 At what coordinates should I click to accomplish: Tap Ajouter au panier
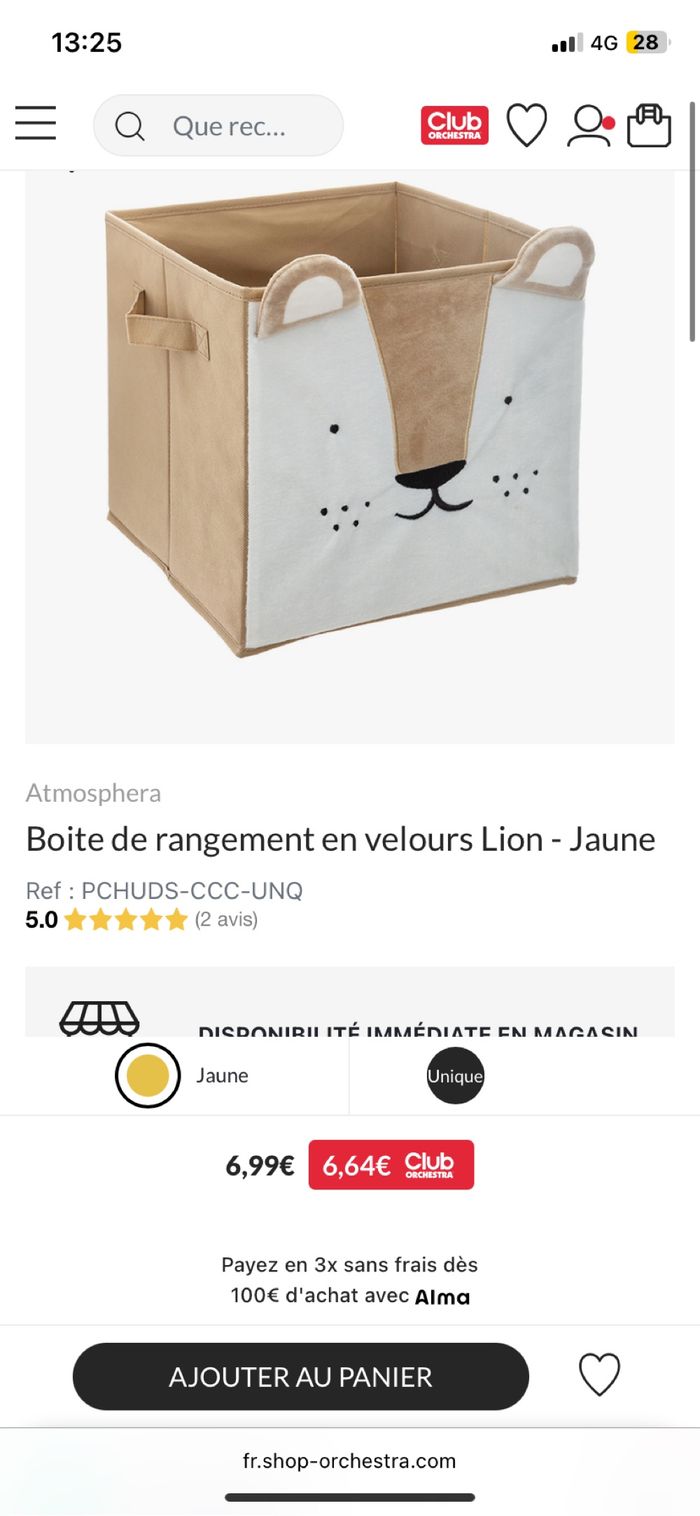300,1377
